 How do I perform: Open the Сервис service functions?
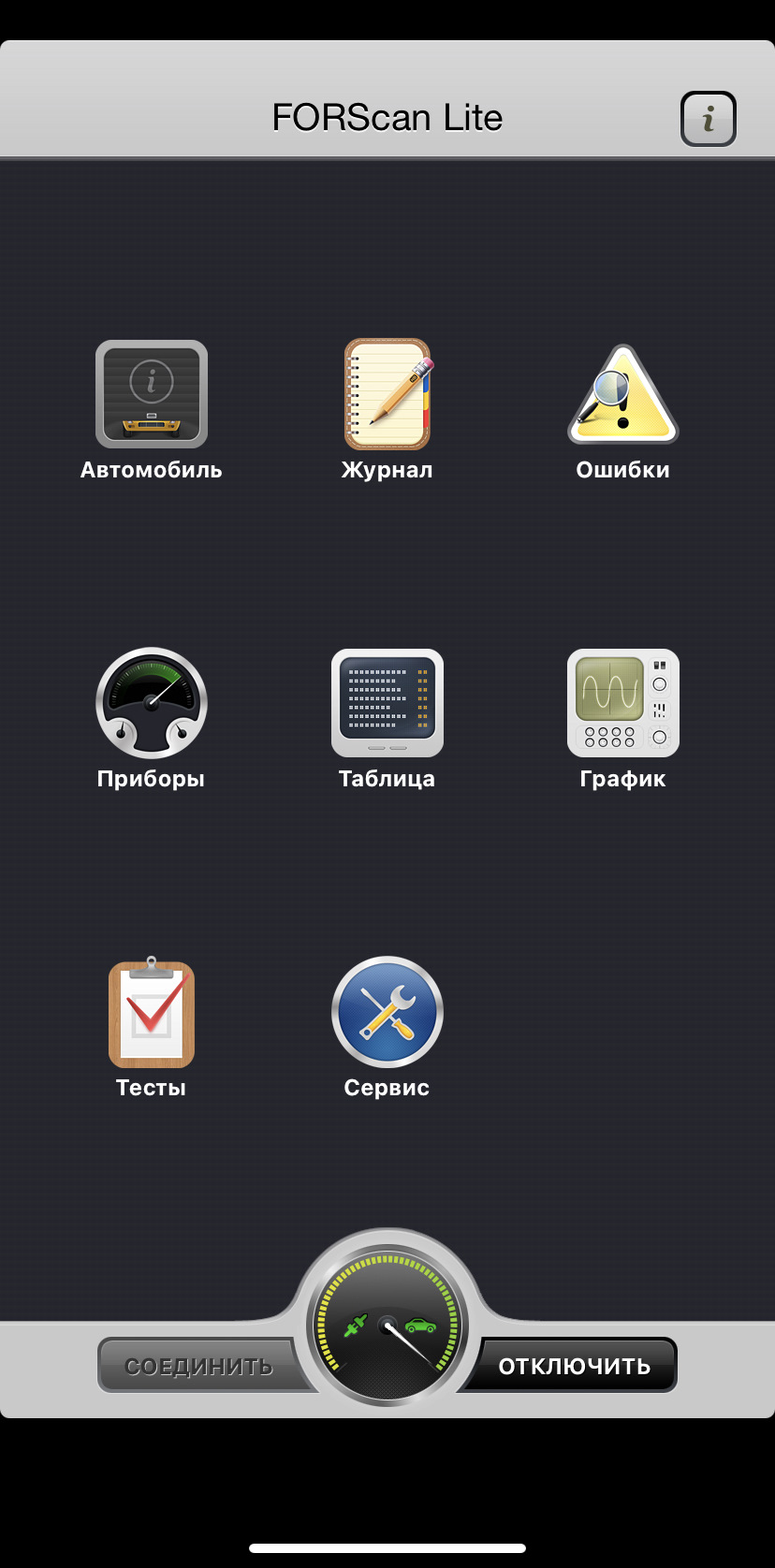point(387,1012)
